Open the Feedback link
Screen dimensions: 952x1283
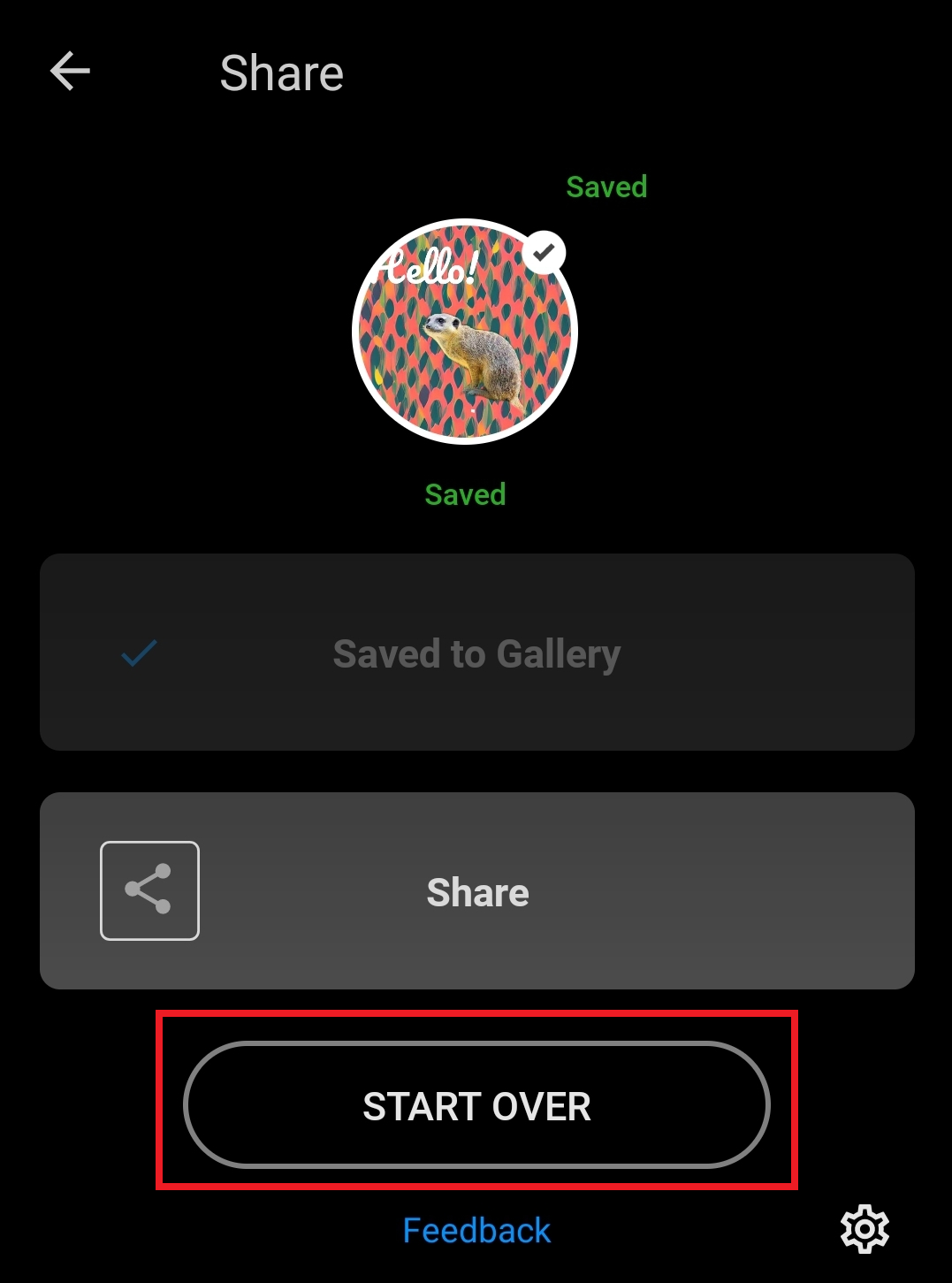[476, 1230]
